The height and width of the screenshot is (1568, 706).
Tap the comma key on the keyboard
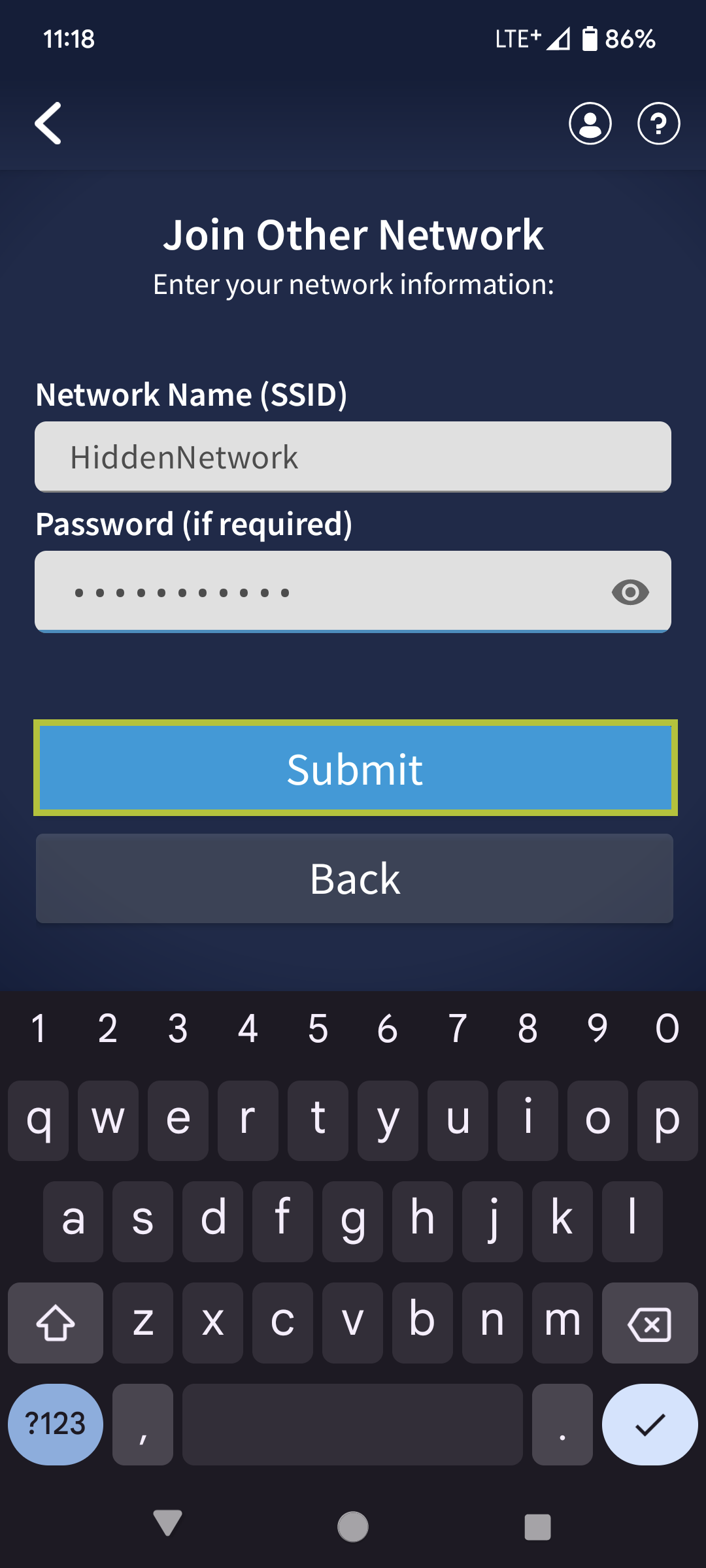coord(143,1425)
